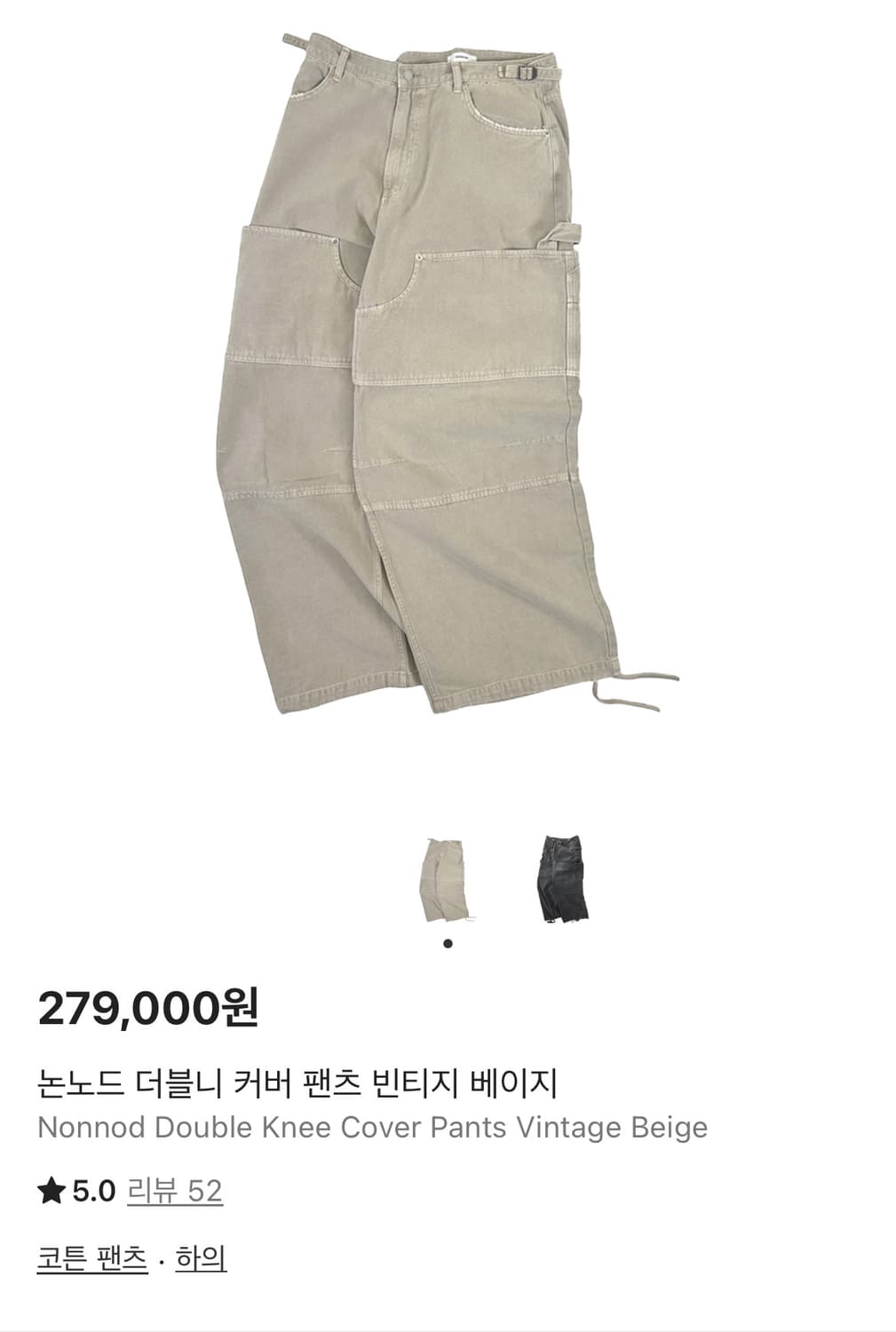Image resolution: width=896 pixels, height=1332 pixels.
Task: Switch back to the vintage beige variant
Action: (x=447, y=881)
